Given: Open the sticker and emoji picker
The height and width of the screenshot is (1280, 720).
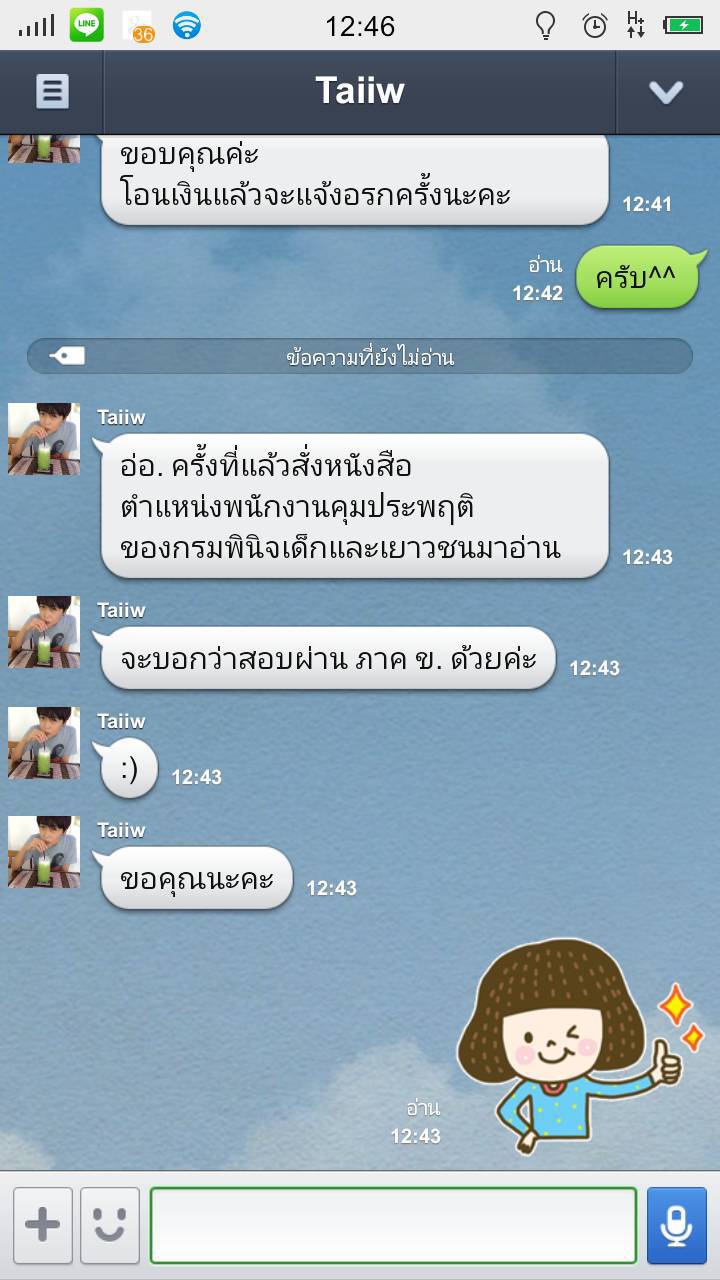Looking at the screenshot, I should (110, 1226).
